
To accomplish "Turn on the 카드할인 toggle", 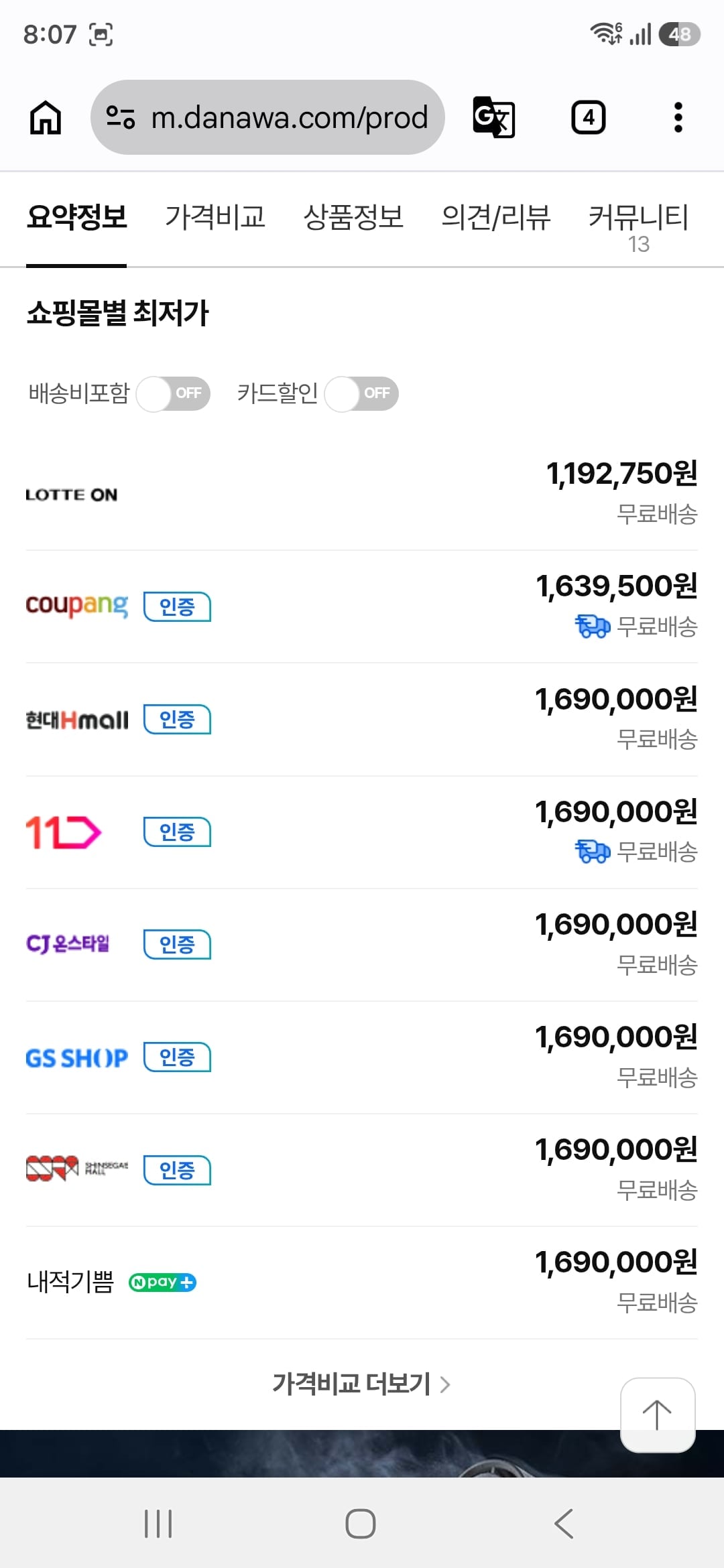I will coord(361,393).
